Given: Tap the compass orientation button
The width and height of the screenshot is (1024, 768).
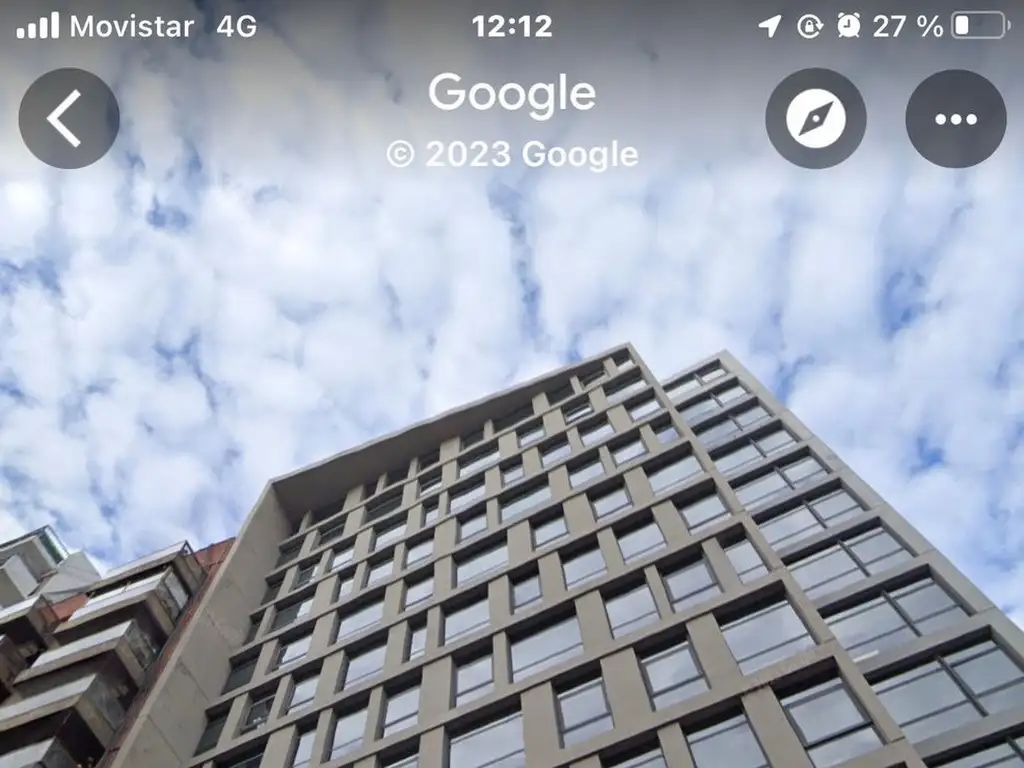Looking at the screenshot, I should click(815, 119).
